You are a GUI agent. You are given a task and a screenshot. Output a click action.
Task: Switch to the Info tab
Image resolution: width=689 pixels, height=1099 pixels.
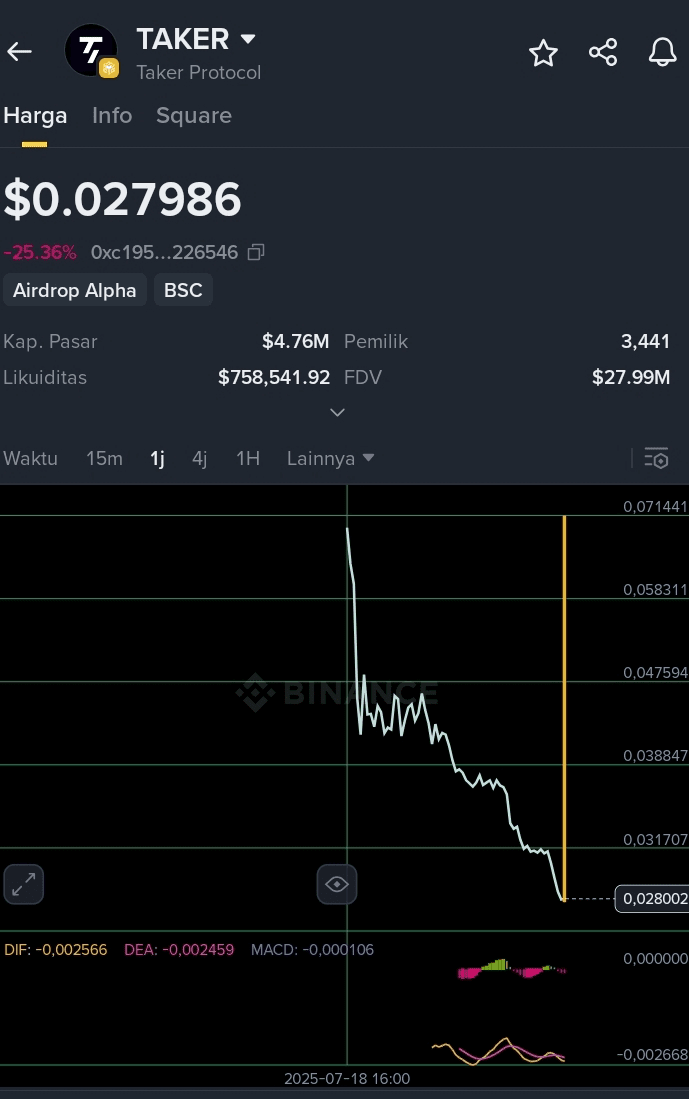(112, 116)
